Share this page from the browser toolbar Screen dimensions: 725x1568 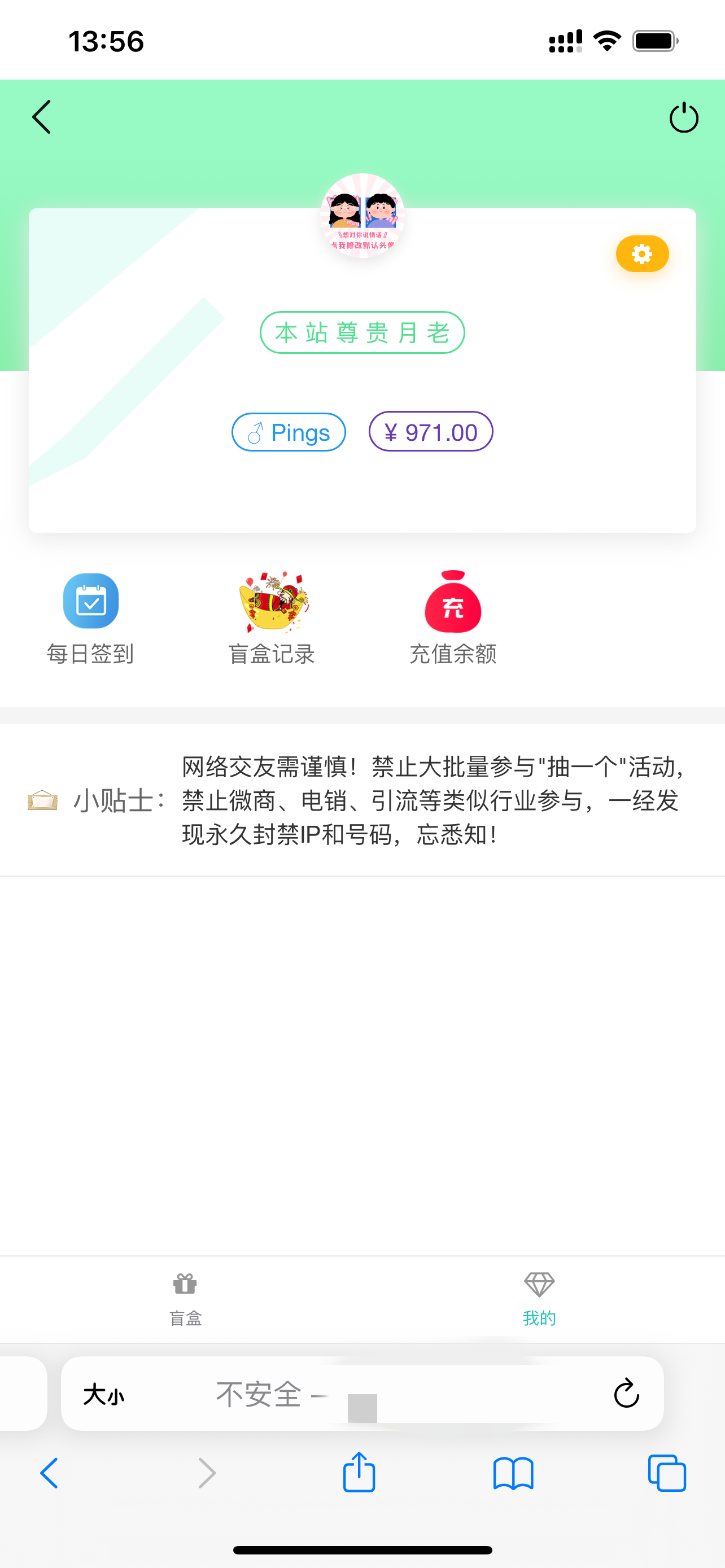coord(359,1473)
